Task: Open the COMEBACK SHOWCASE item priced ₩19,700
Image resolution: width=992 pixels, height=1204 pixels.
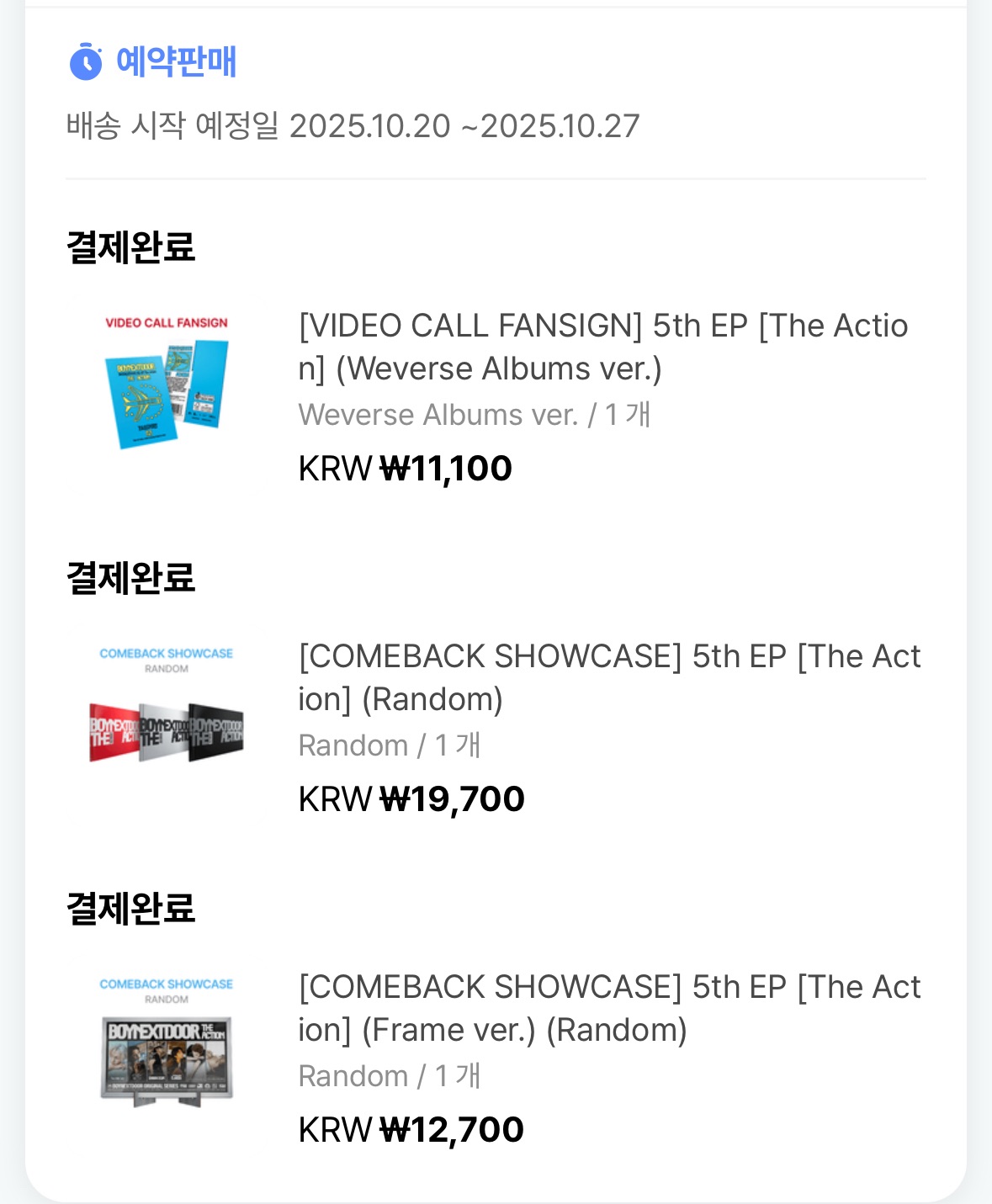Action: pos(609,677)
